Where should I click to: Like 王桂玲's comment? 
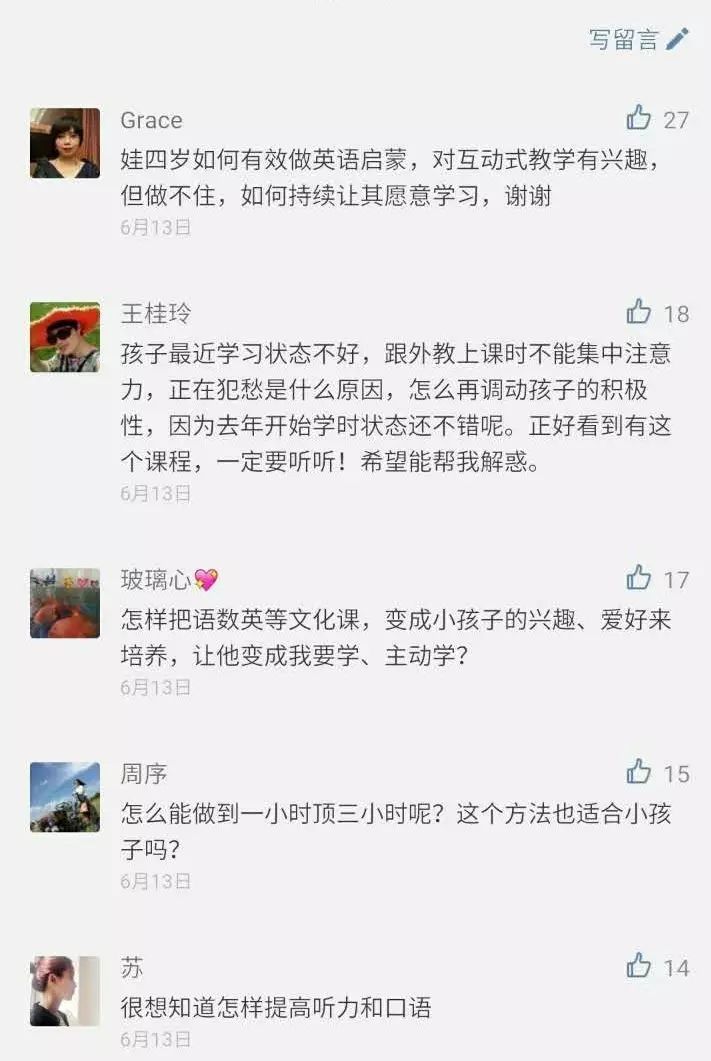[639, 313]
